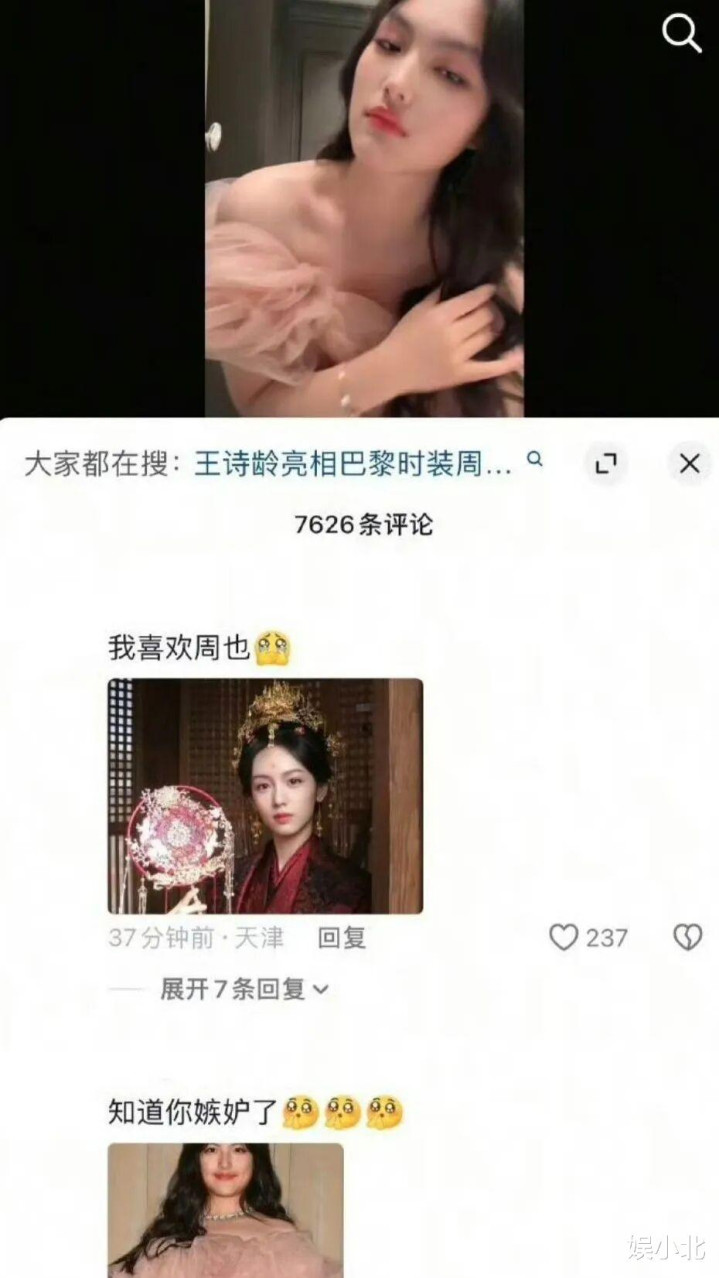Dislike the 我喜欢周也 comment

[687, 937]
